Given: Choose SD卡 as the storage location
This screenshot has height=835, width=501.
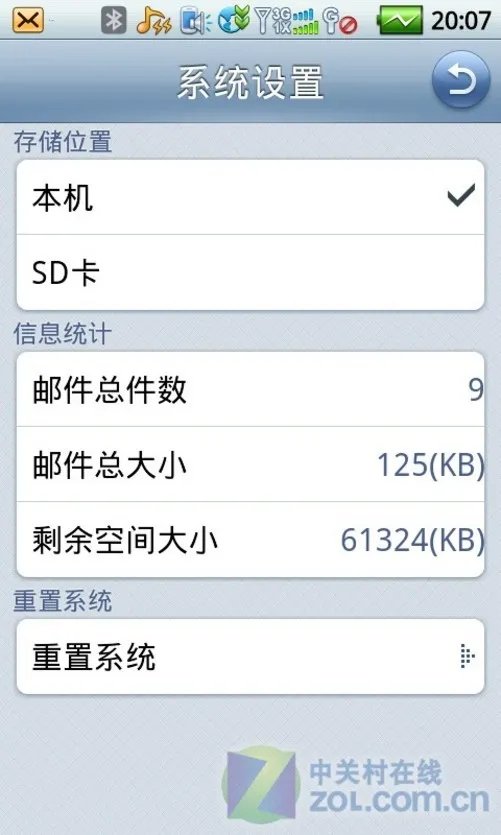Looking at the screenshot, I should point(250,273).
